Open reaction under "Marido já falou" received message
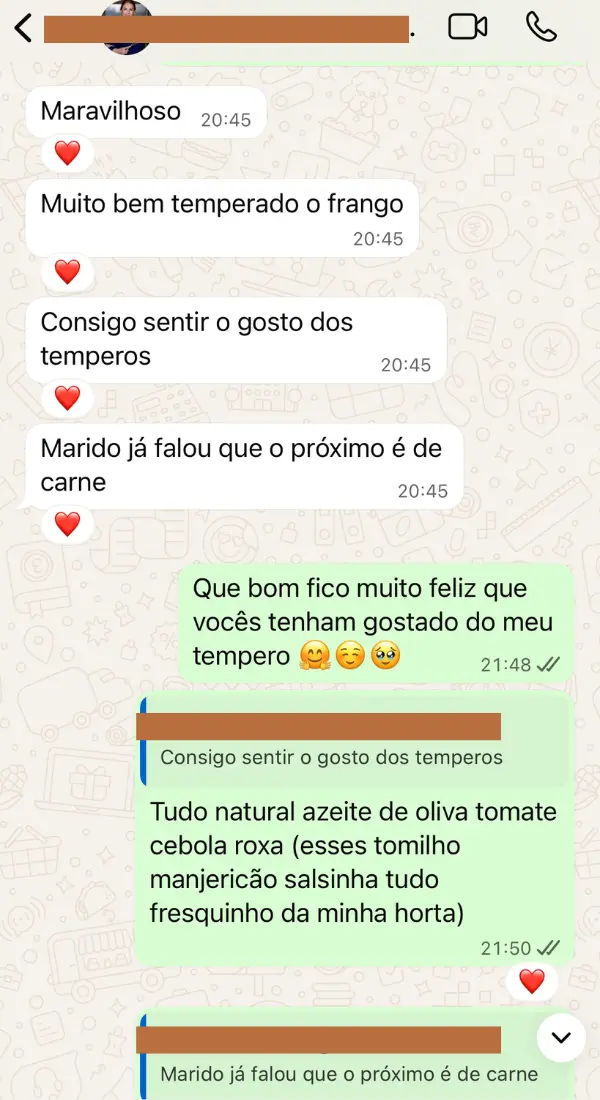This screenshot has width=600, height=1100. [67, 523]
